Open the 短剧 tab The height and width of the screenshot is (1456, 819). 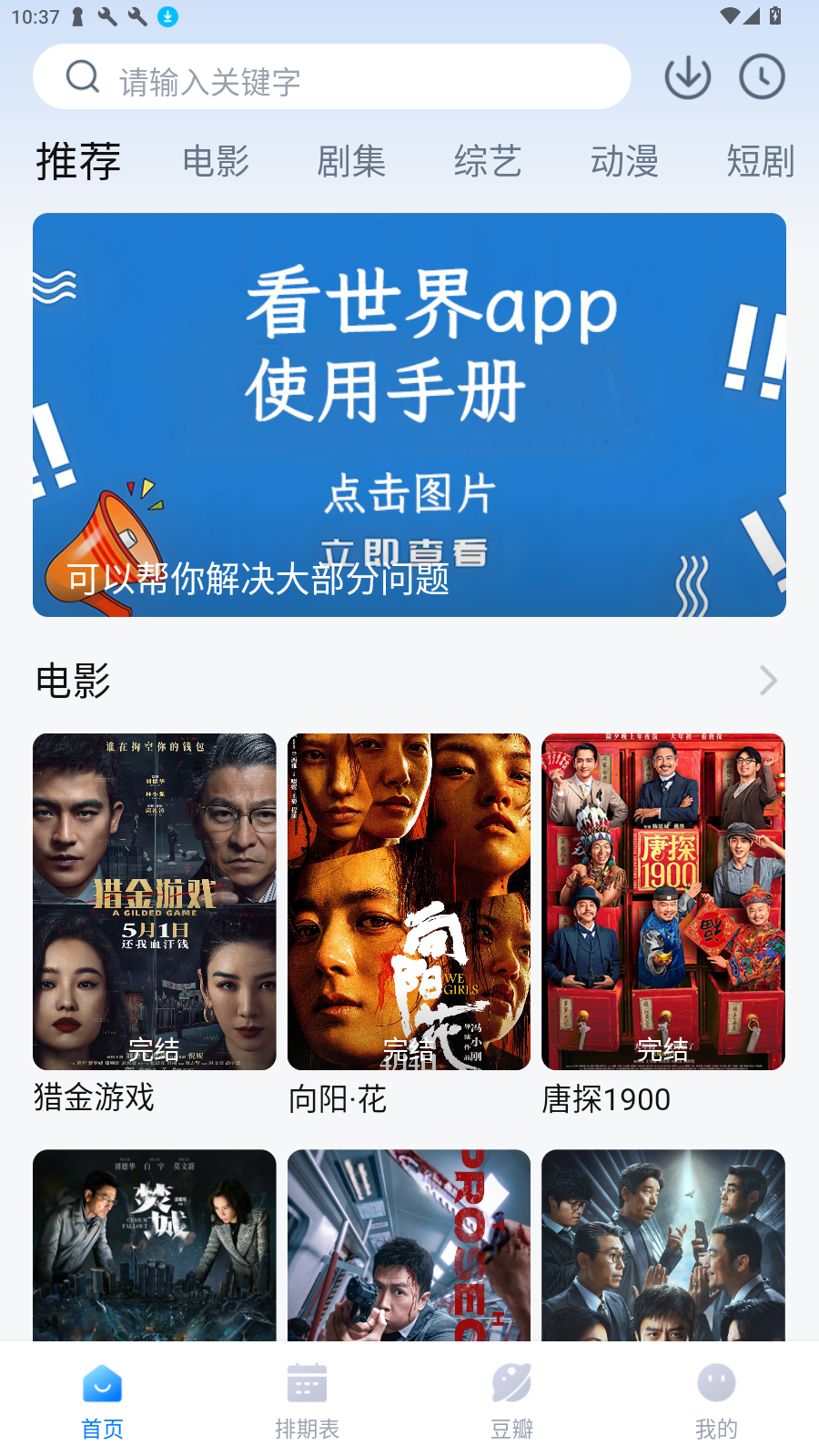[760, 162]
